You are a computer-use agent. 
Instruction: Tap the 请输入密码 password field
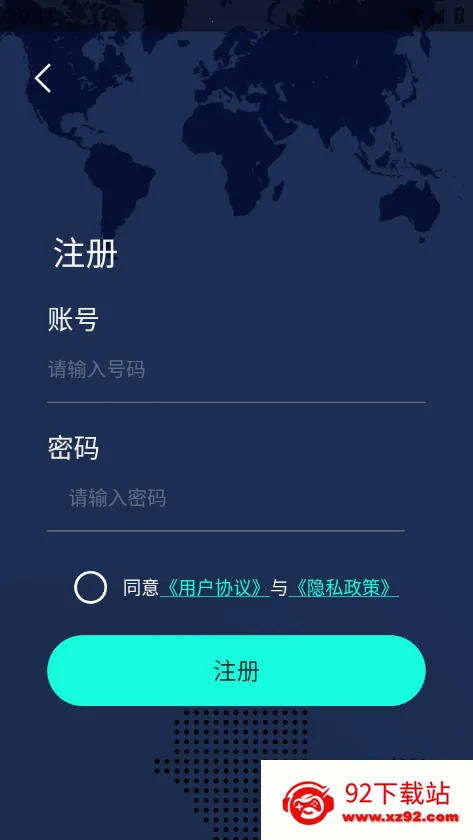tap(226, 499)
